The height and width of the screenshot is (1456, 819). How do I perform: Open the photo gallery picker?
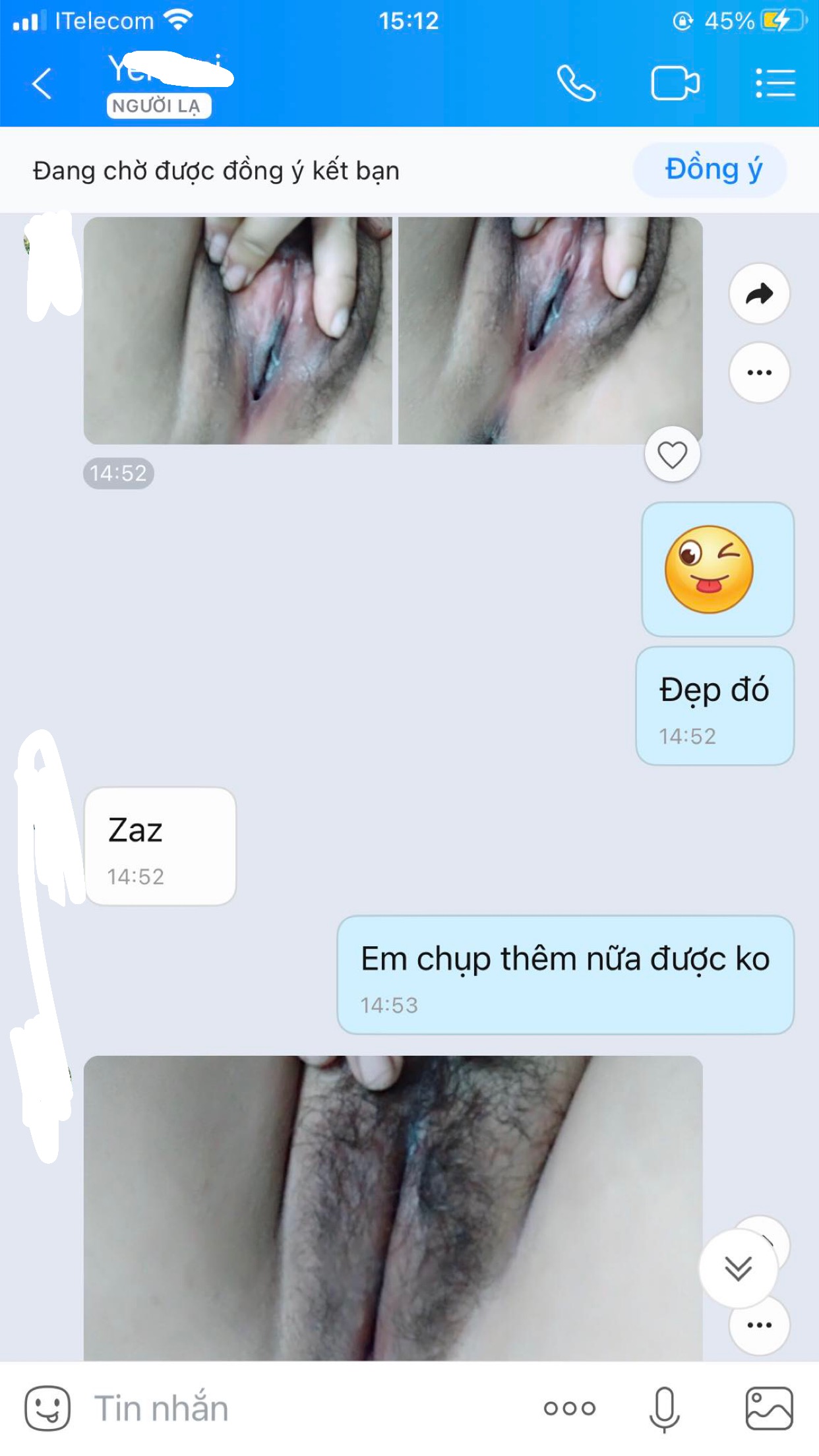pos(769,1408)
